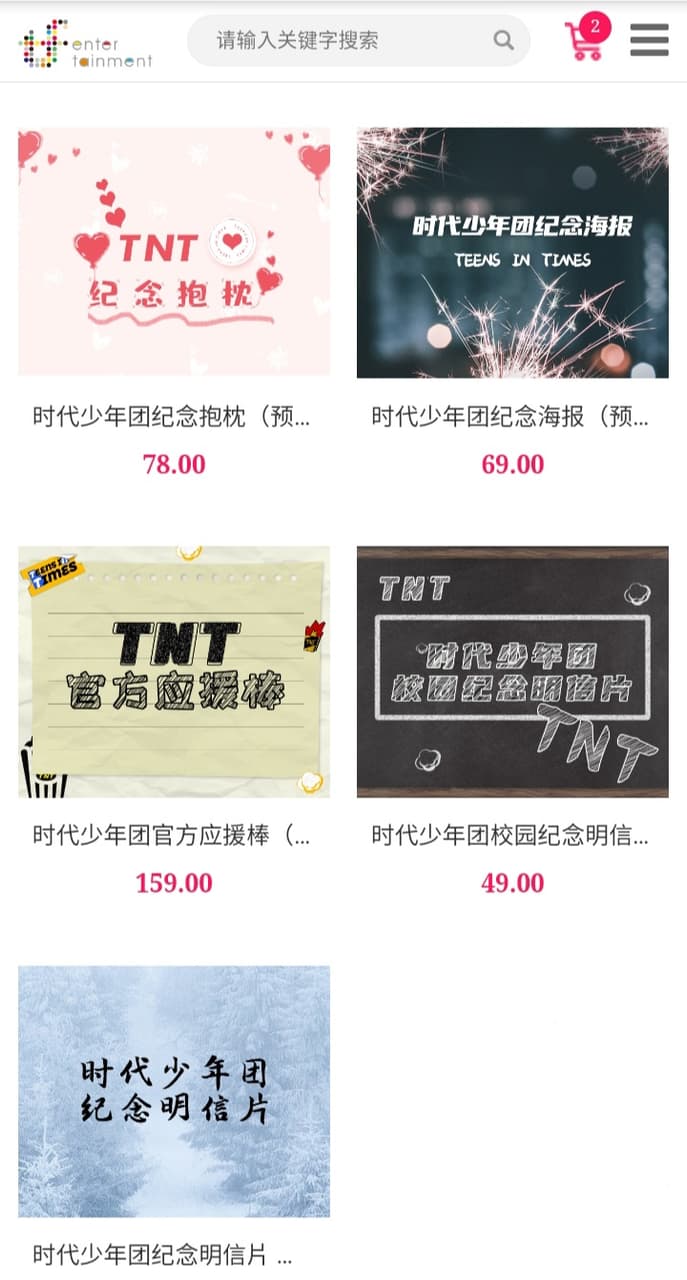Tap the magnifier search icon

coord(504,40)
